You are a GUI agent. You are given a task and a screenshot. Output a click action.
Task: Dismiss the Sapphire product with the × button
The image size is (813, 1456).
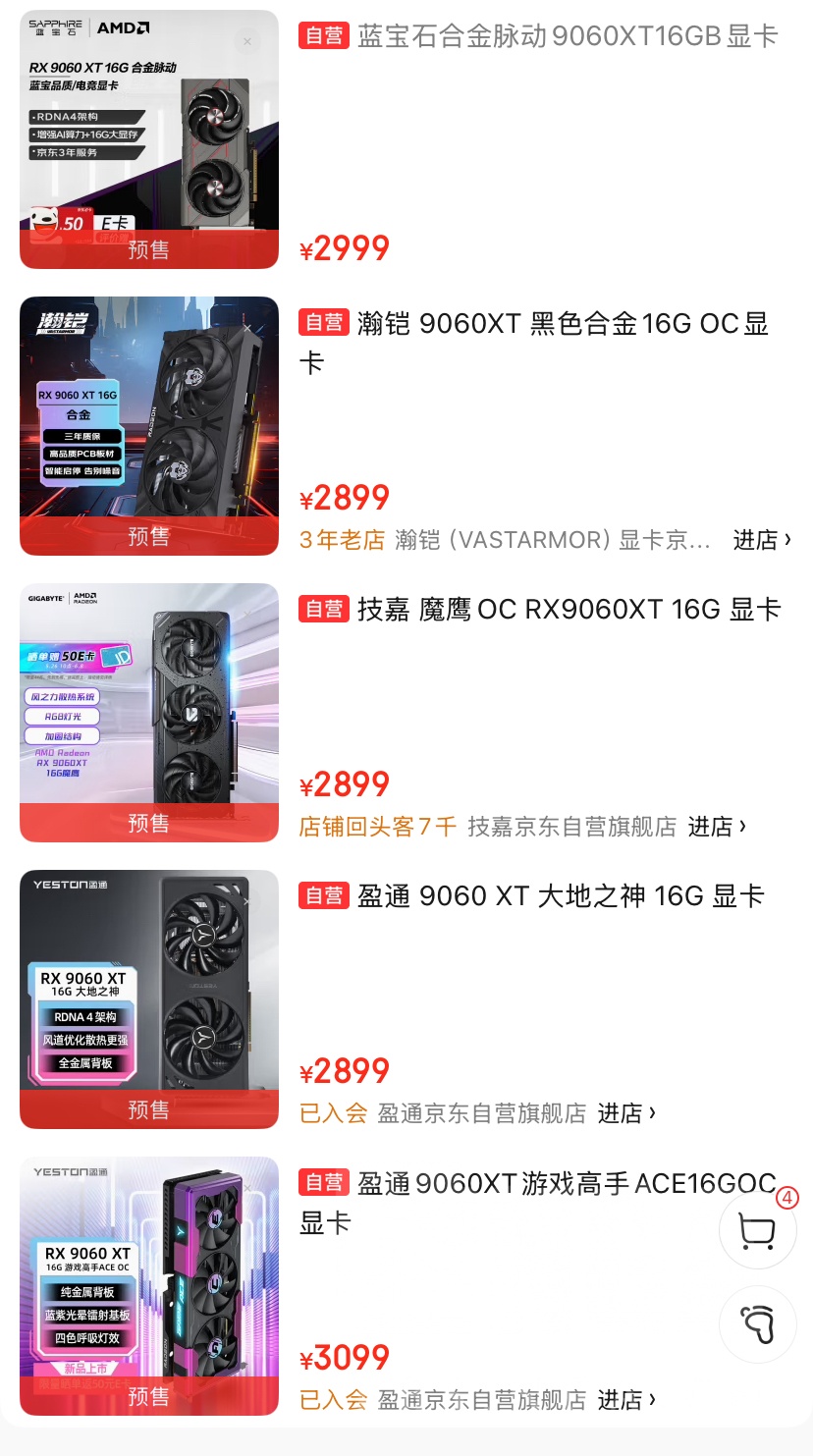click(x=246, y=41)
